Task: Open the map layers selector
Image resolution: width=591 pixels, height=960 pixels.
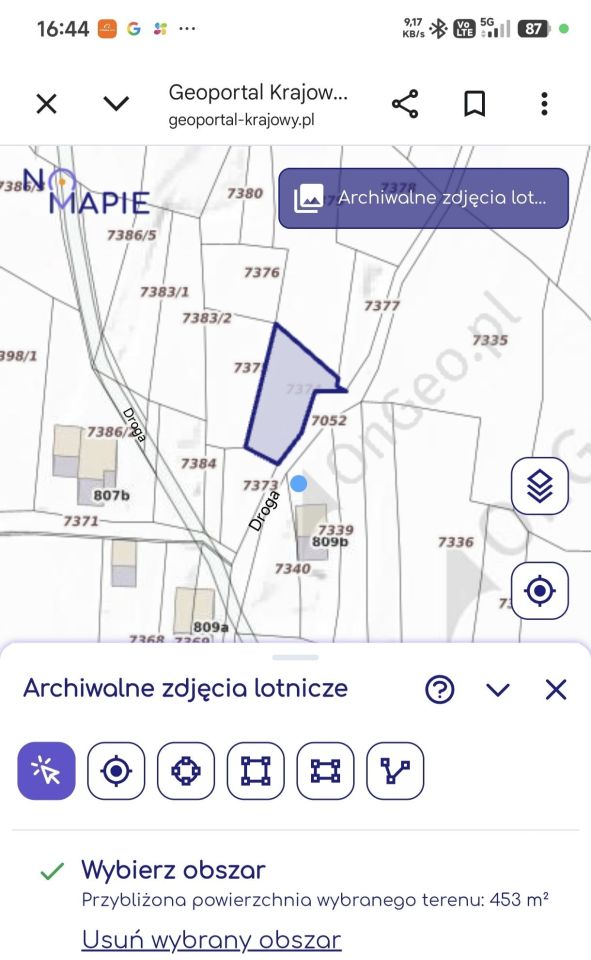Action: [540, 486]
